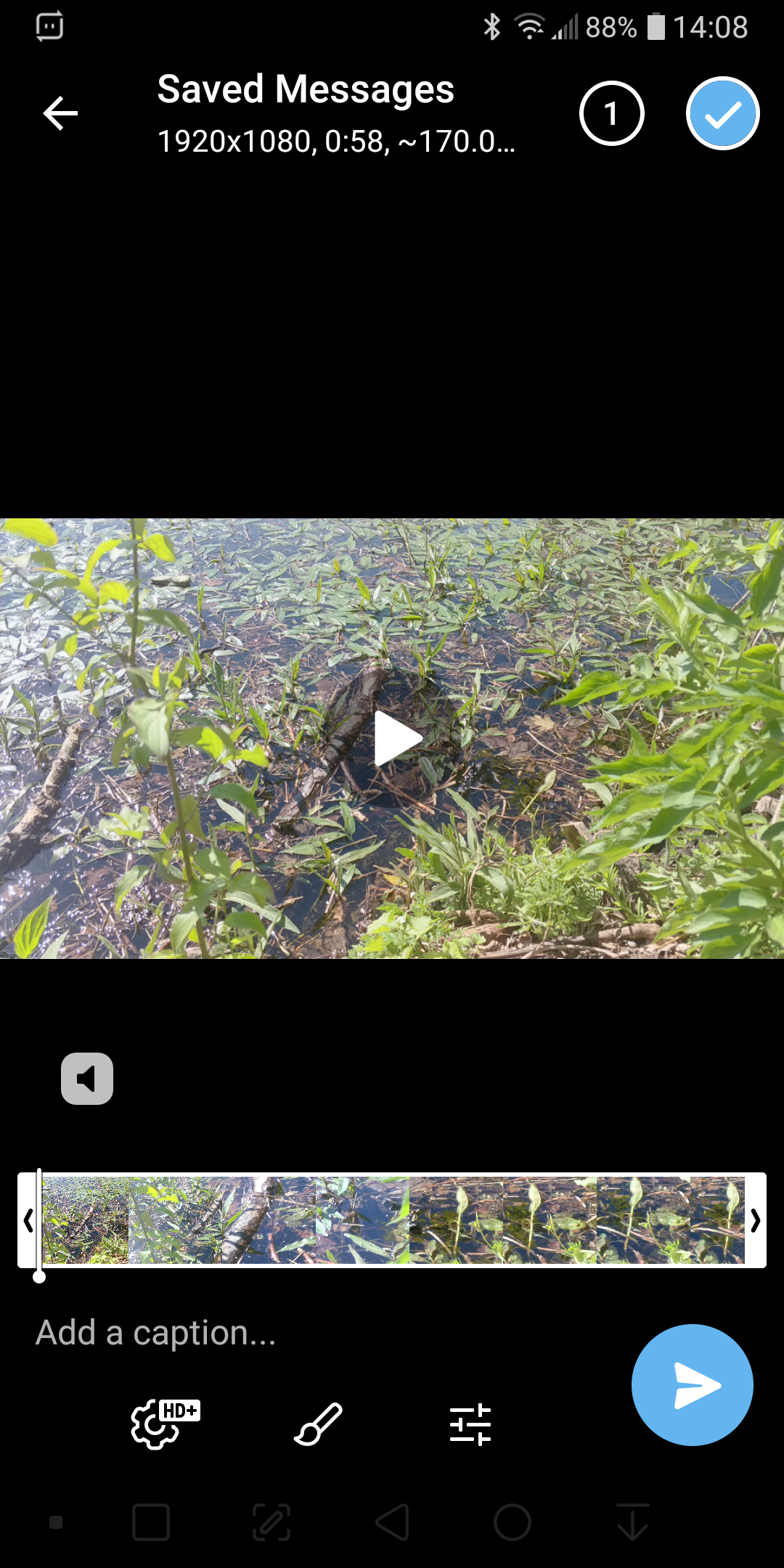Mute the video sound
The image size is (784, 1568).
(x=87, y=1079)
